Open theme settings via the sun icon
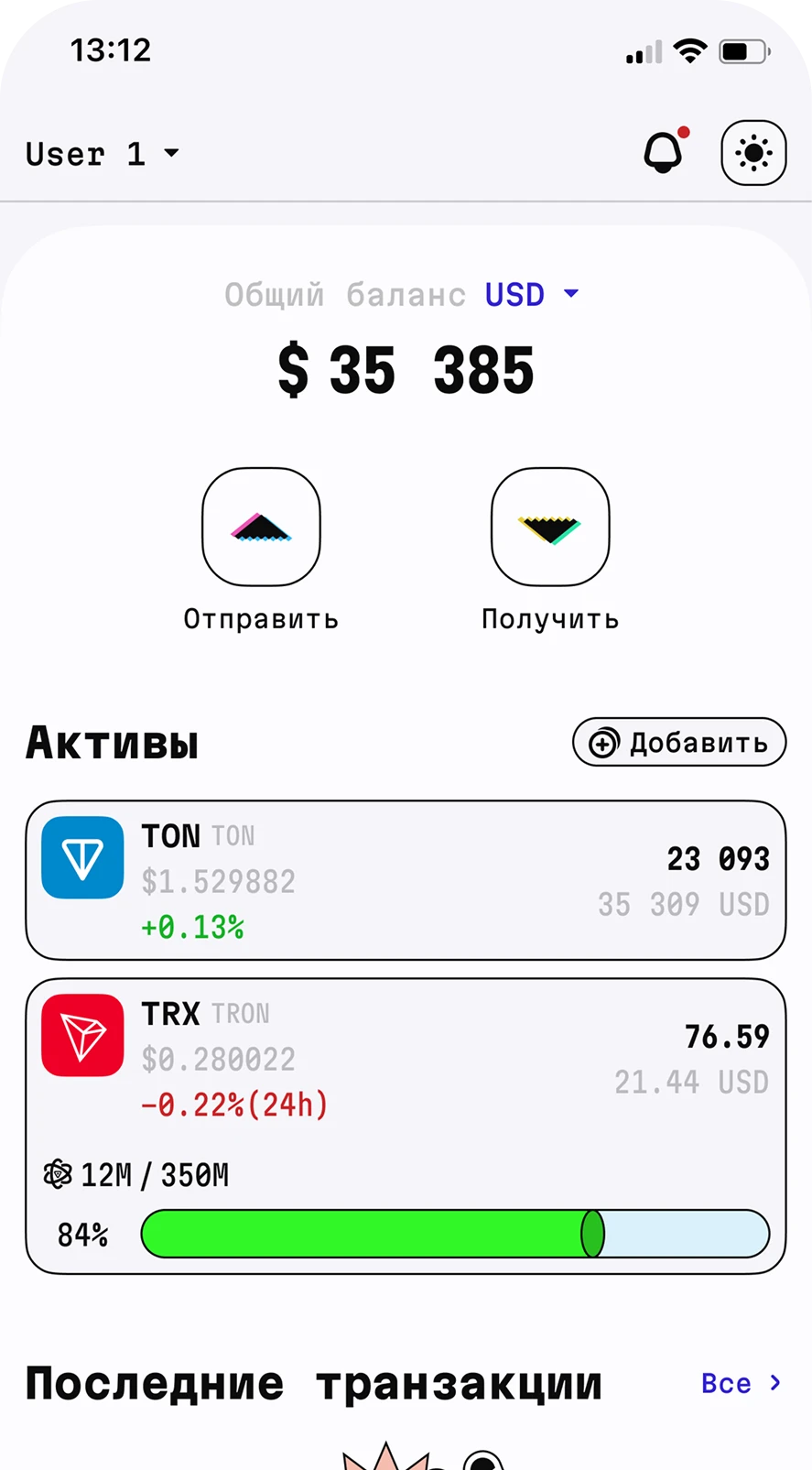The width and height of the screenshot is (812, 1470). pos(752,152)
